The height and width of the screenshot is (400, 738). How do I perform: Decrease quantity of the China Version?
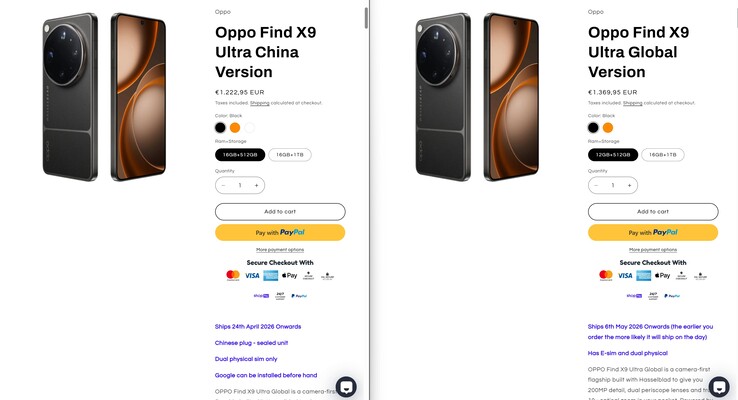point(224,185)
